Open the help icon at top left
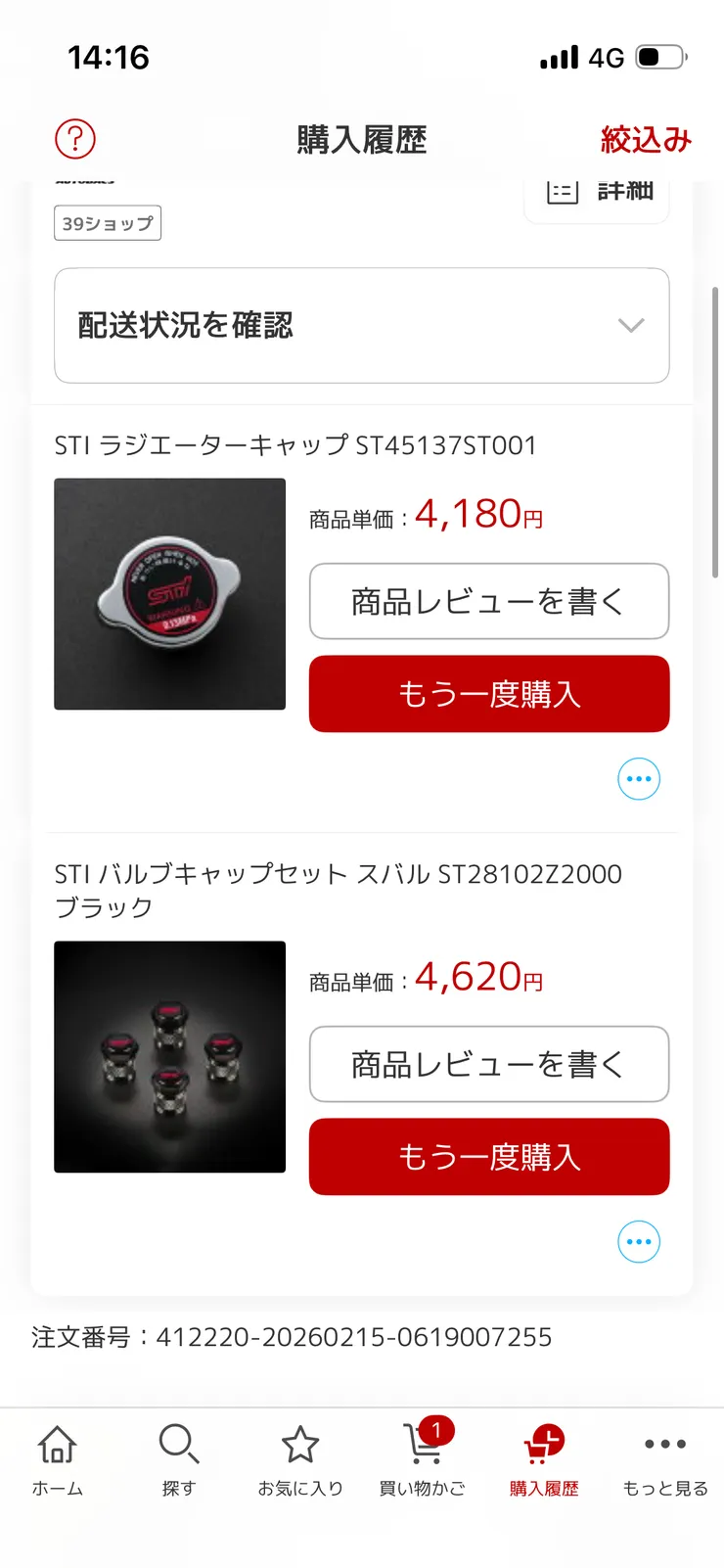 point(74,139)
